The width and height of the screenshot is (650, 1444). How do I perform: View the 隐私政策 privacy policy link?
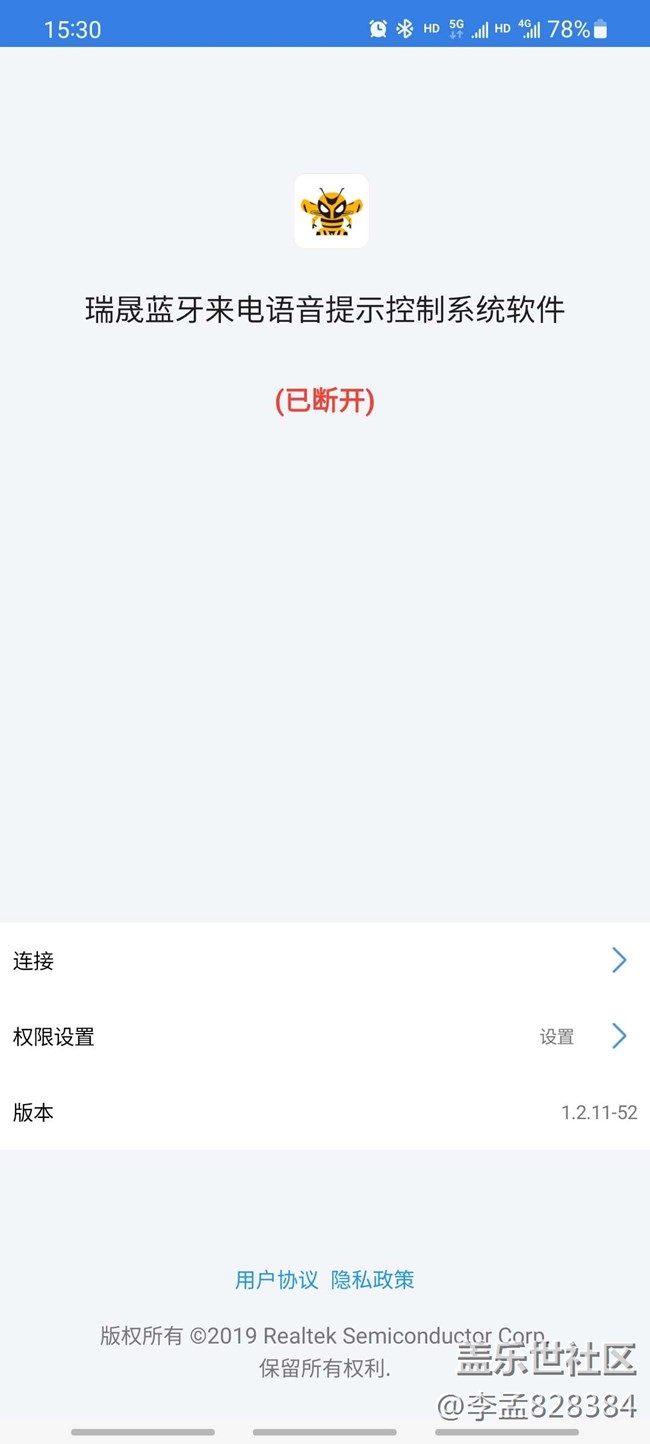(x=373, y=1280)
